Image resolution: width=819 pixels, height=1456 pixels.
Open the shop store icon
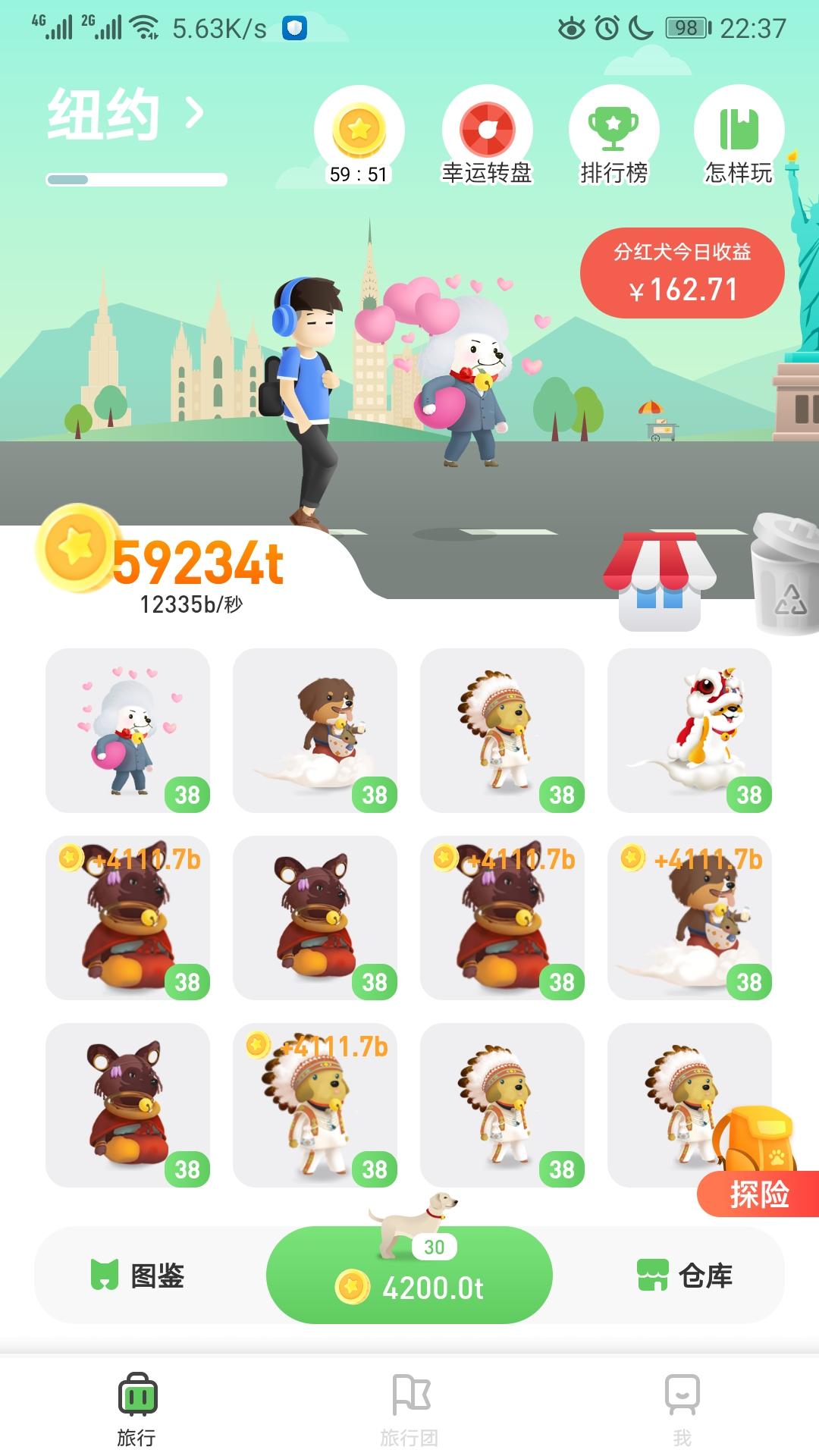[x=660, y=582]
